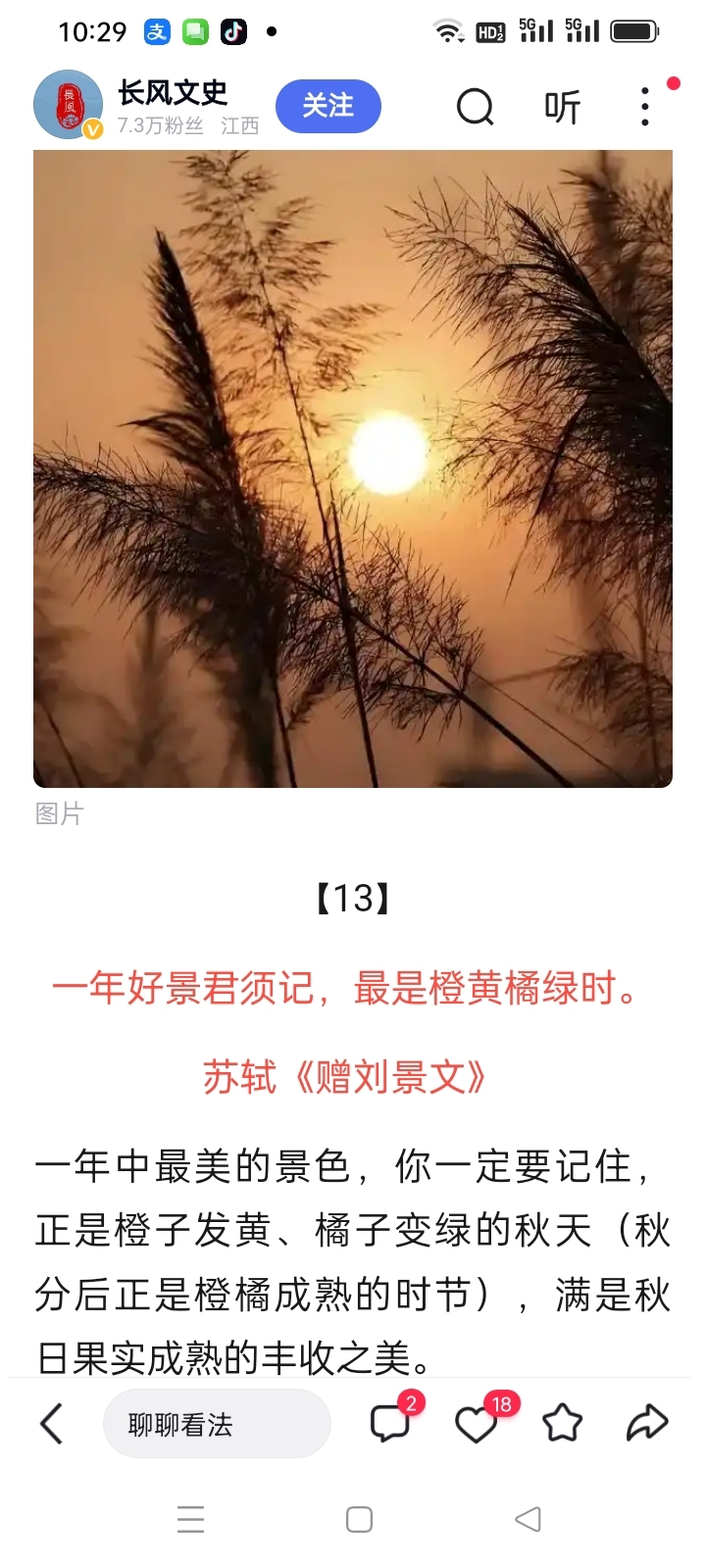Image resolution: width=706 pixels, height=1568 pixels.
Task: Open system recent apps menu
Action: pos(191,1519)
